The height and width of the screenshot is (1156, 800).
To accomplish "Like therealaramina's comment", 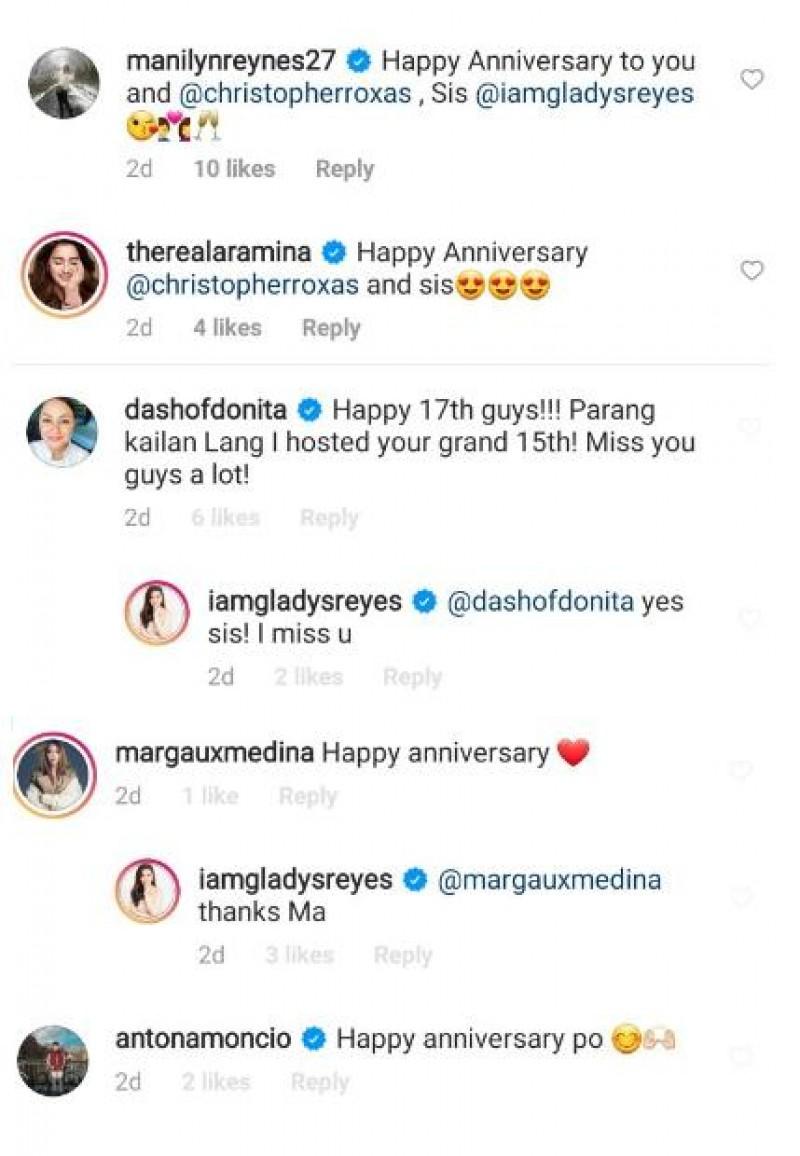I will [x=752, y=270].
